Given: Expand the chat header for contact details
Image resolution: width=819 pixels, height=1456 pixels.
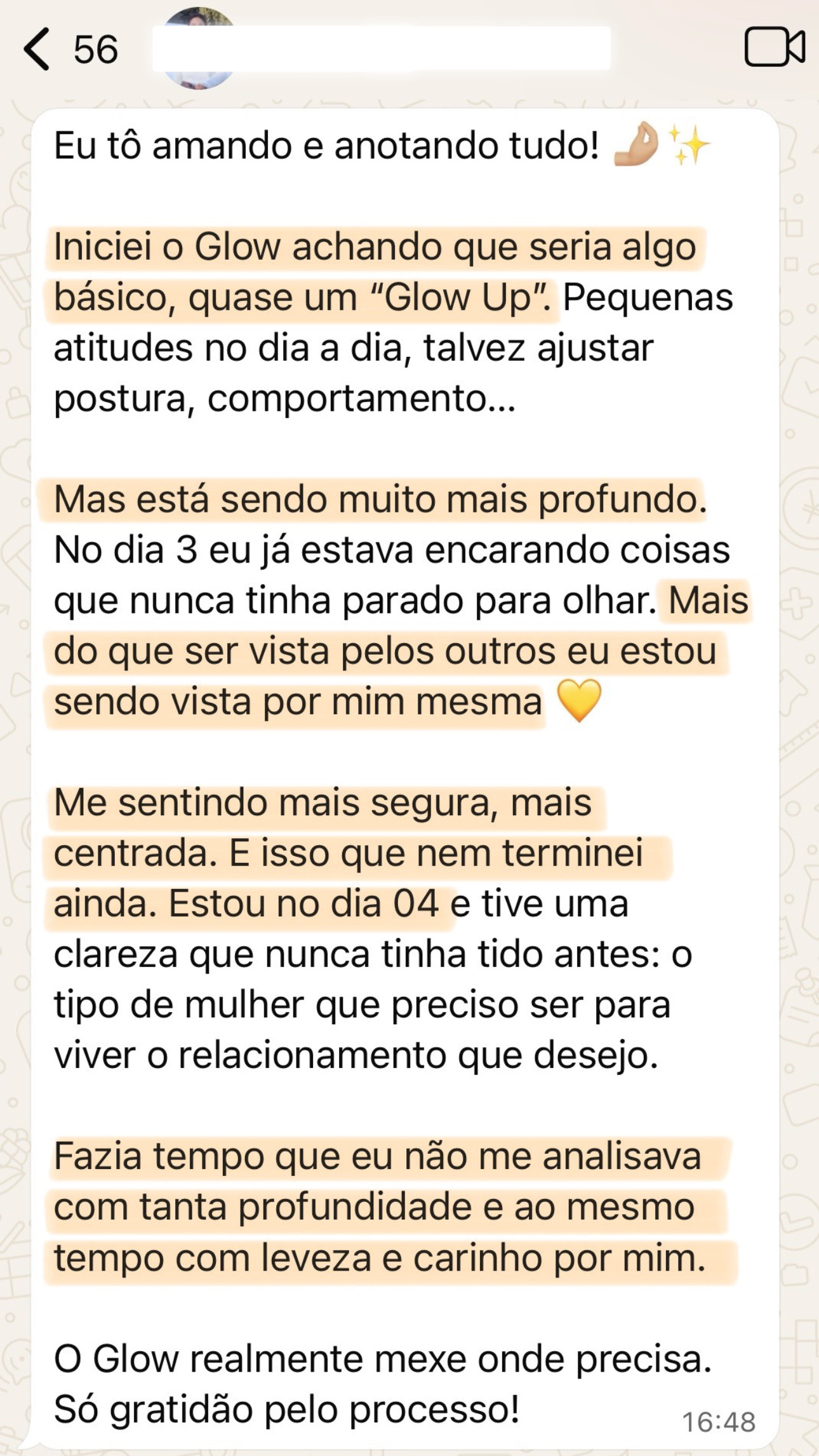Looking at the screenshot, I should pos(381,46).
